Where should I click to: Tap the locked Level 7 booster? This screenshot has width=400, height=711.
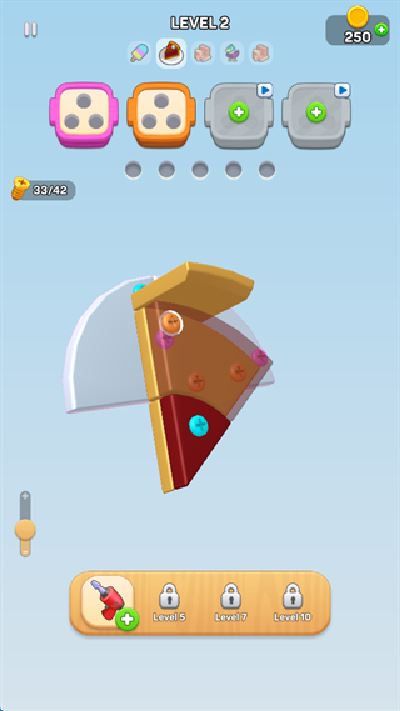231,602
